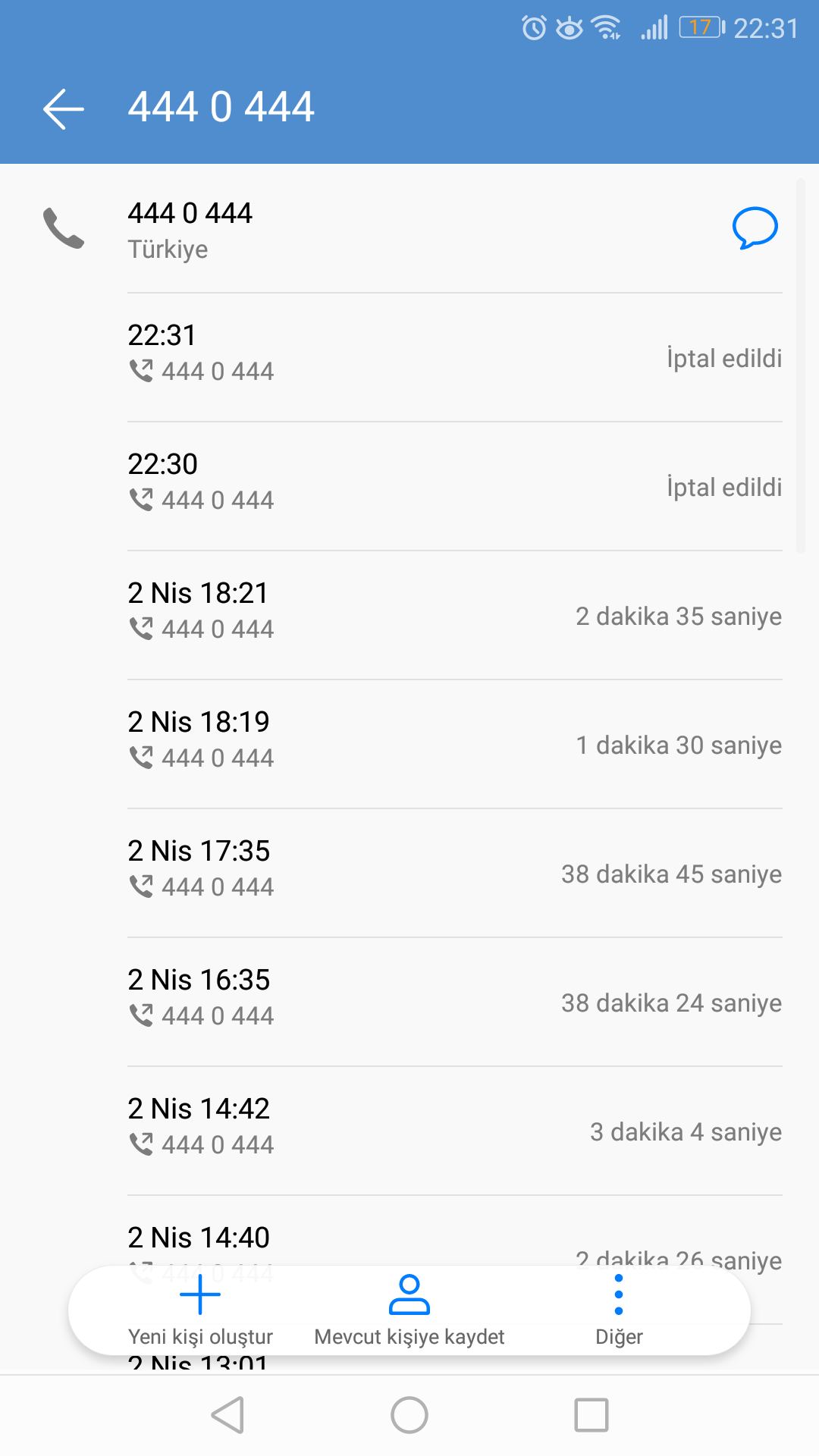This screenshot has height=1456, width=819.
Task: Select the 2 Nis 18:21 call log
Action: (x=455, y=616)
